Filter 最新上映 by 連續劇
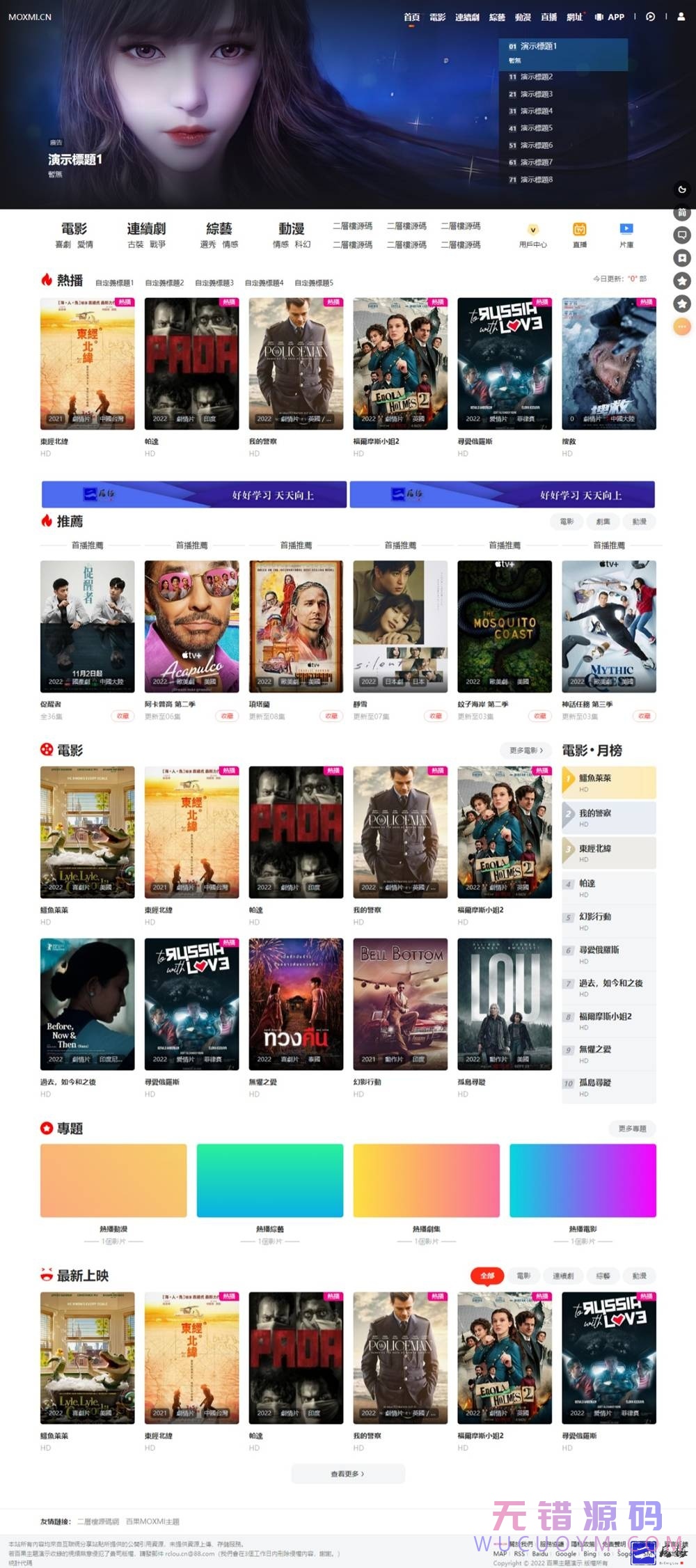The width and height of the screenshot is (696, 1568). pos(563,1276)
